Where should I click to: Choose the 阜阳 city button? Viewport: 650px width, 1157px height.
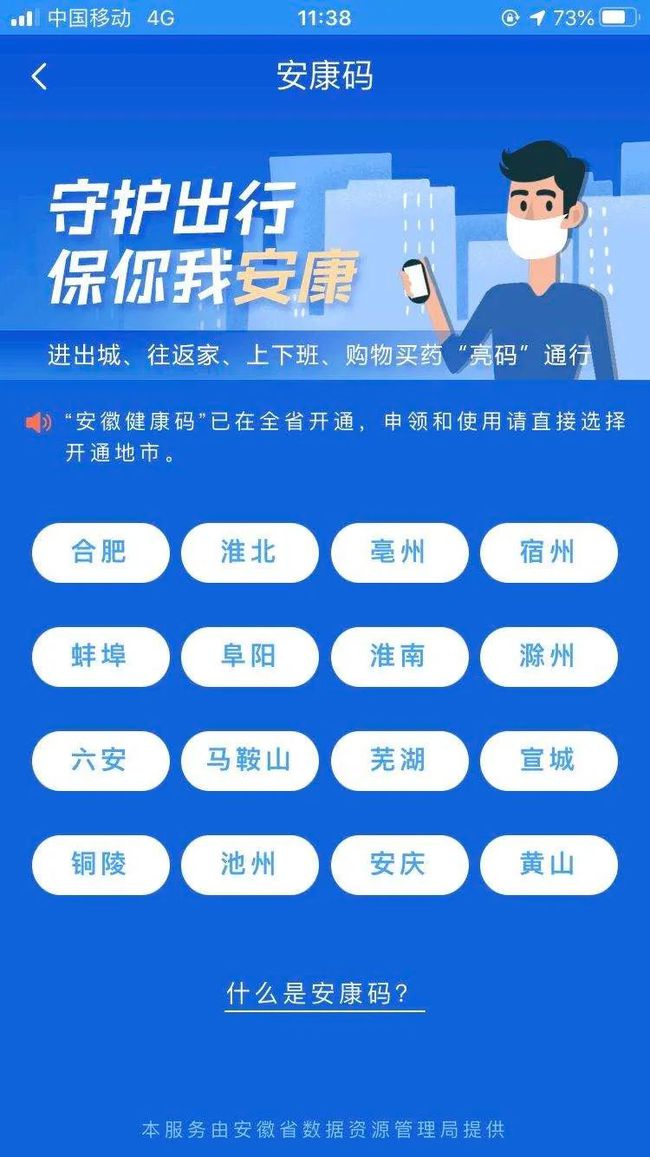coord(249,657)
